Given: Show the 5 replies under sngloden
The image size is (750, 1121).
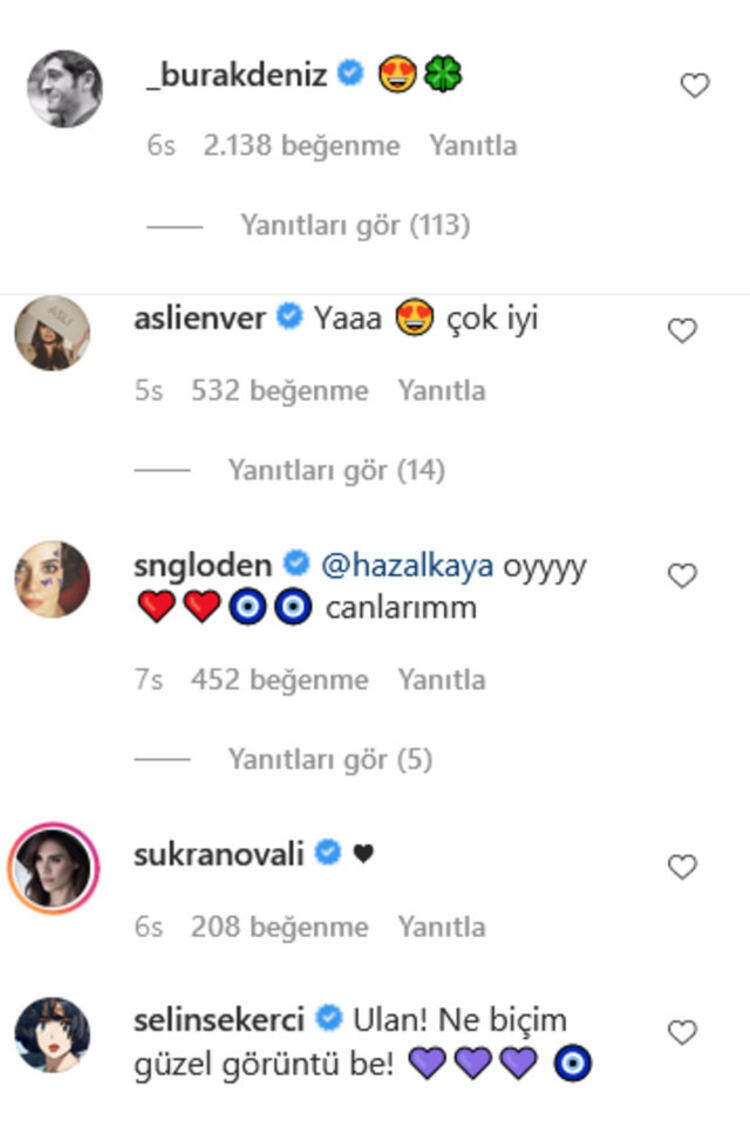Looking at the screenshot, I should (x=330, y=759).
